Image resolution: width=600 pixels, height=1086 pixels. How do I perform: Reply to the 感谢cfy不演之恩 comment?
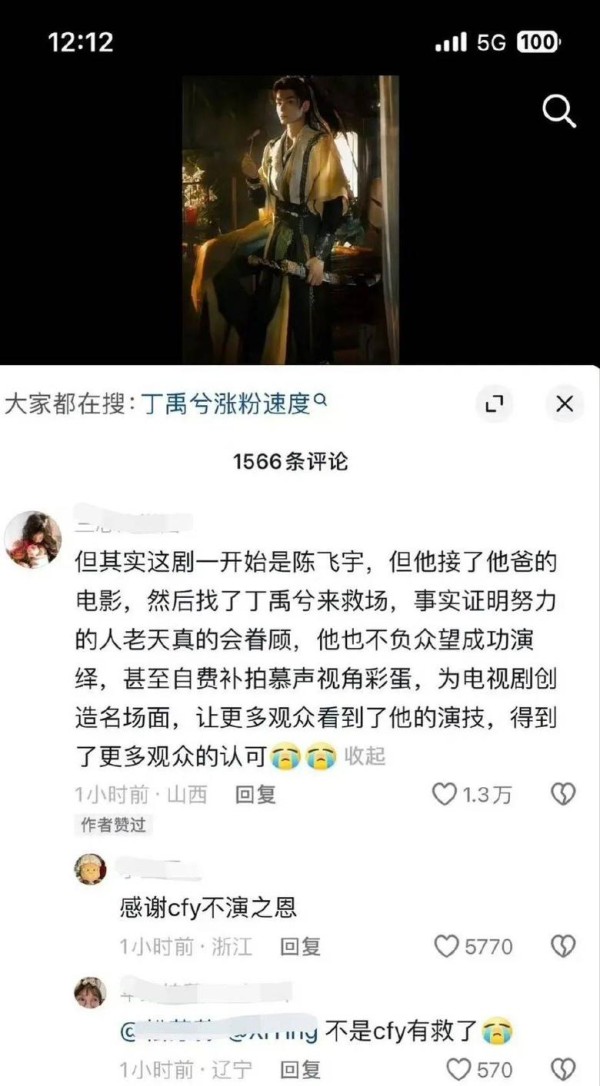point(300,946)
